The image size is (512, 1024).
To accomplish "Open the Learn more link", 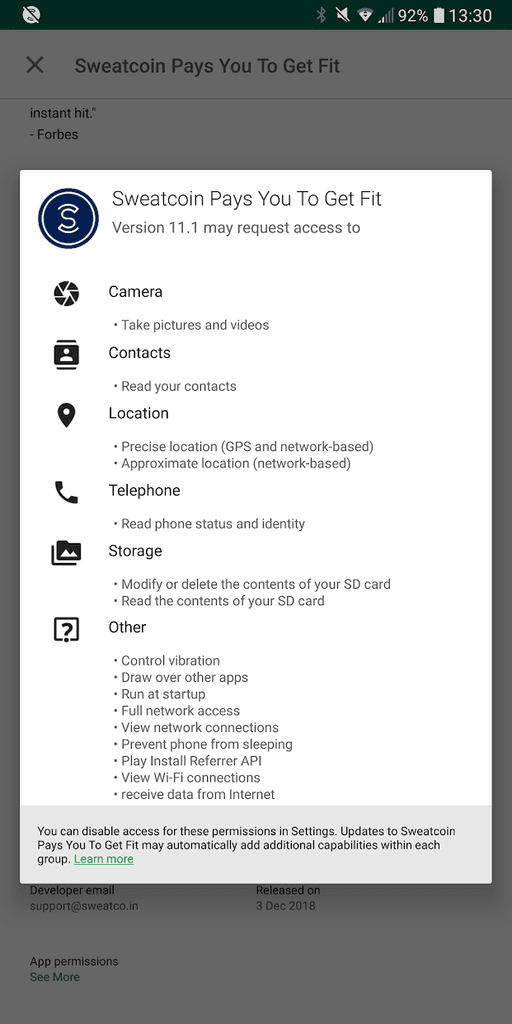I will (x=104, y=859).
